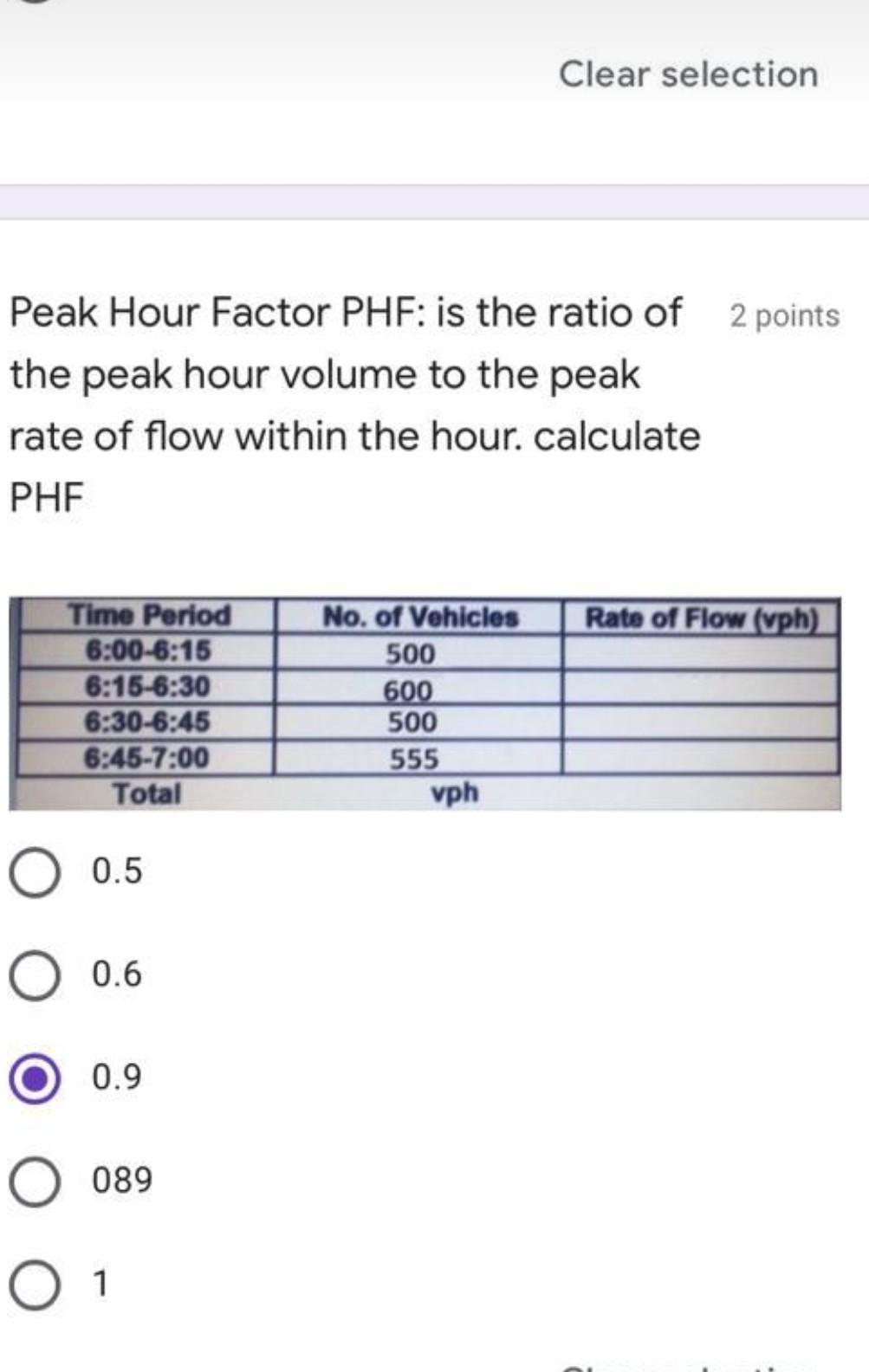Click the No. of Vehicles column header

[x=418, y=618]
